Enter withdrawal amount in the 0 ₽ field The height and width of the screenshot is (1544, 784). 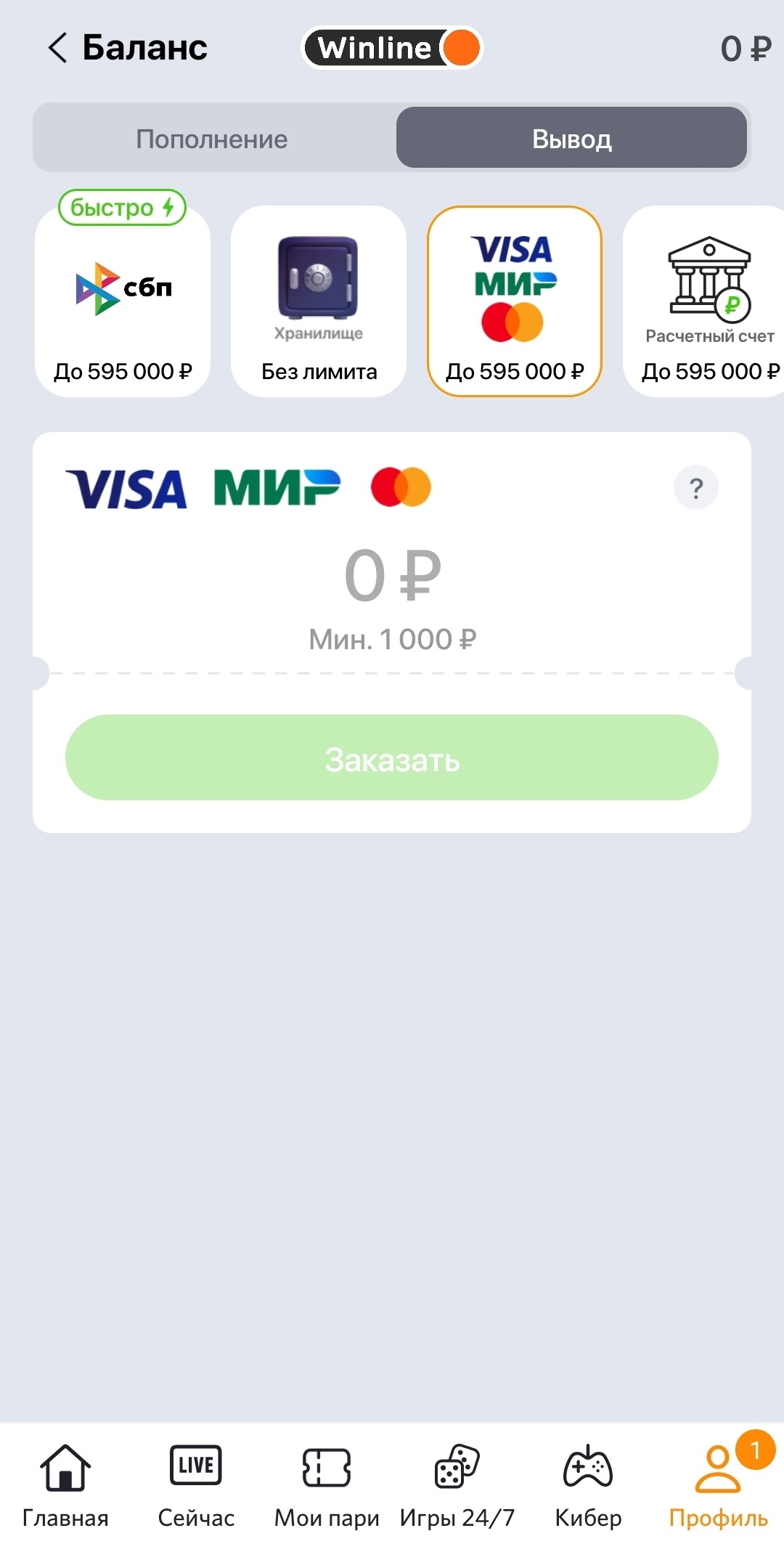pyautogui.click(x=392, y=577)
